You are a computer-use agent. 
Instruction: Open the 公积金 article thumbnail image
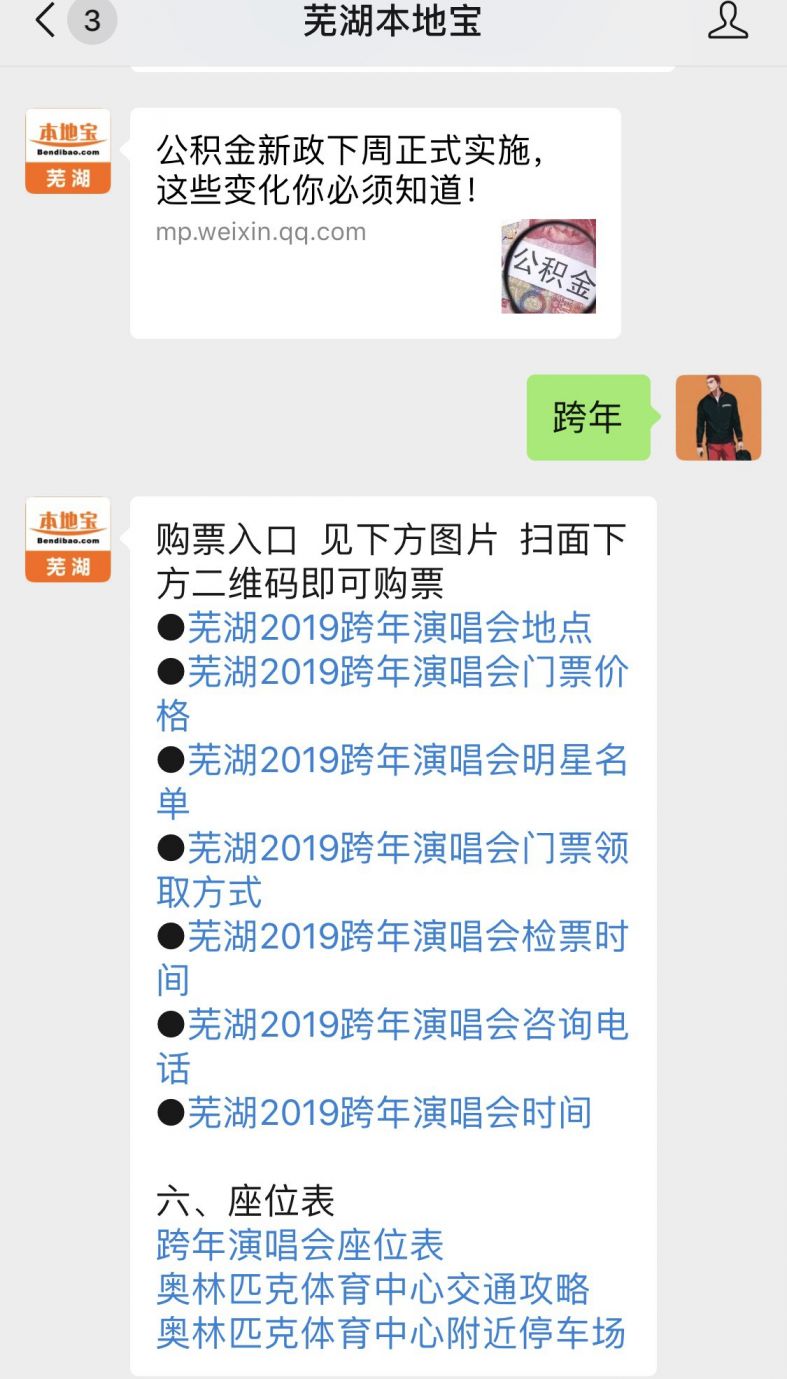(x=546, y=265)
